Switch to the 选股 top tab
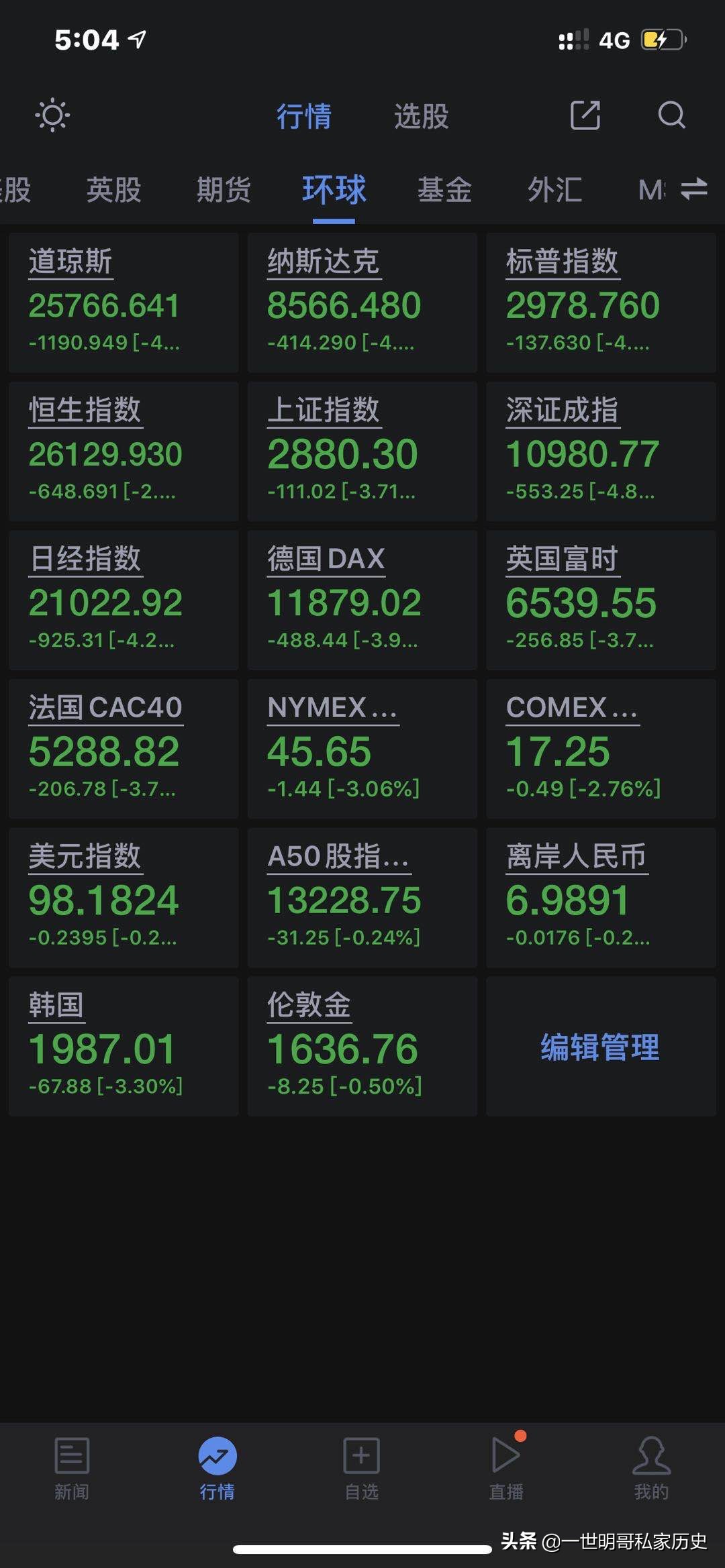Screen dimensions: 725x1568 (421, 116)
